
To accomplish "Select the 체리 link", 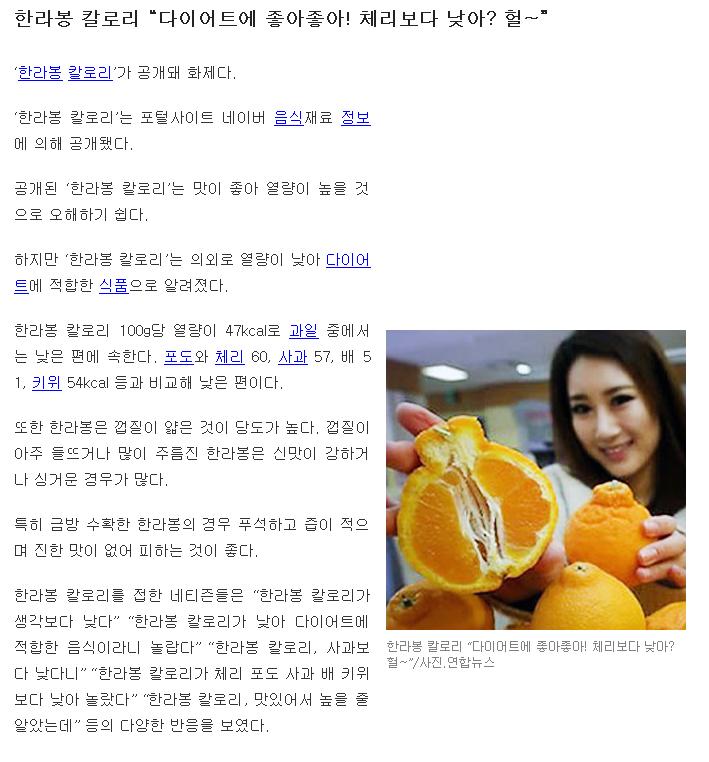I will tap(230, 357).
